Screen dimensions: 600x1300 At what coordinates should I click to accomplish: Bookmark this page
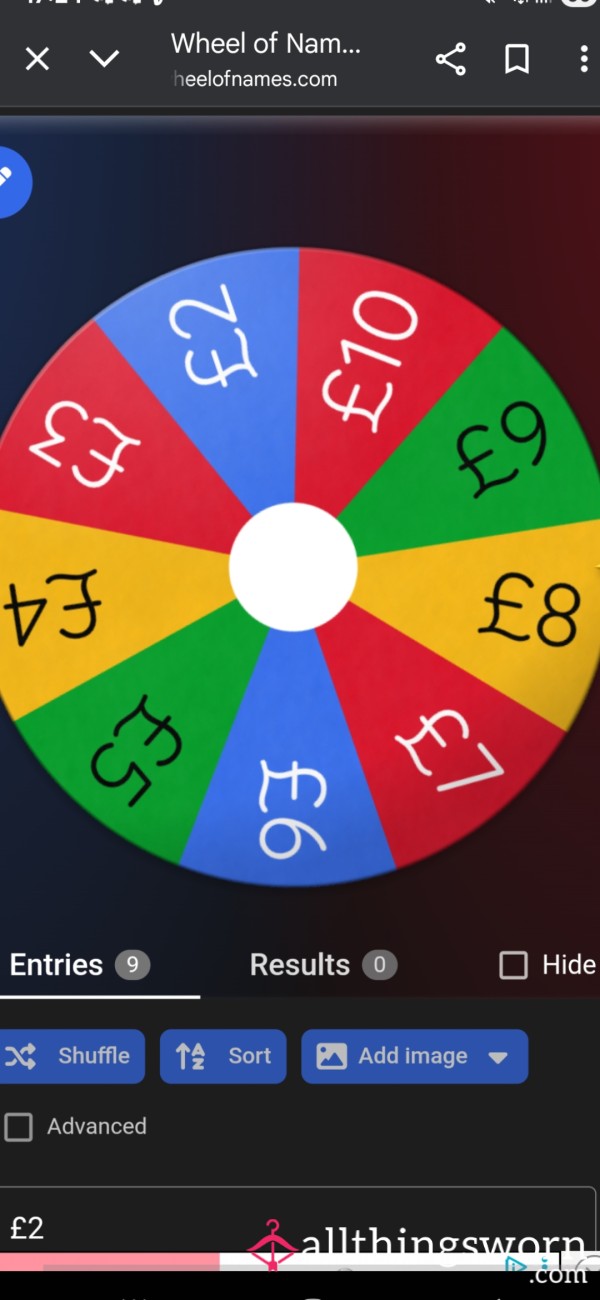(x=517, y=60)
